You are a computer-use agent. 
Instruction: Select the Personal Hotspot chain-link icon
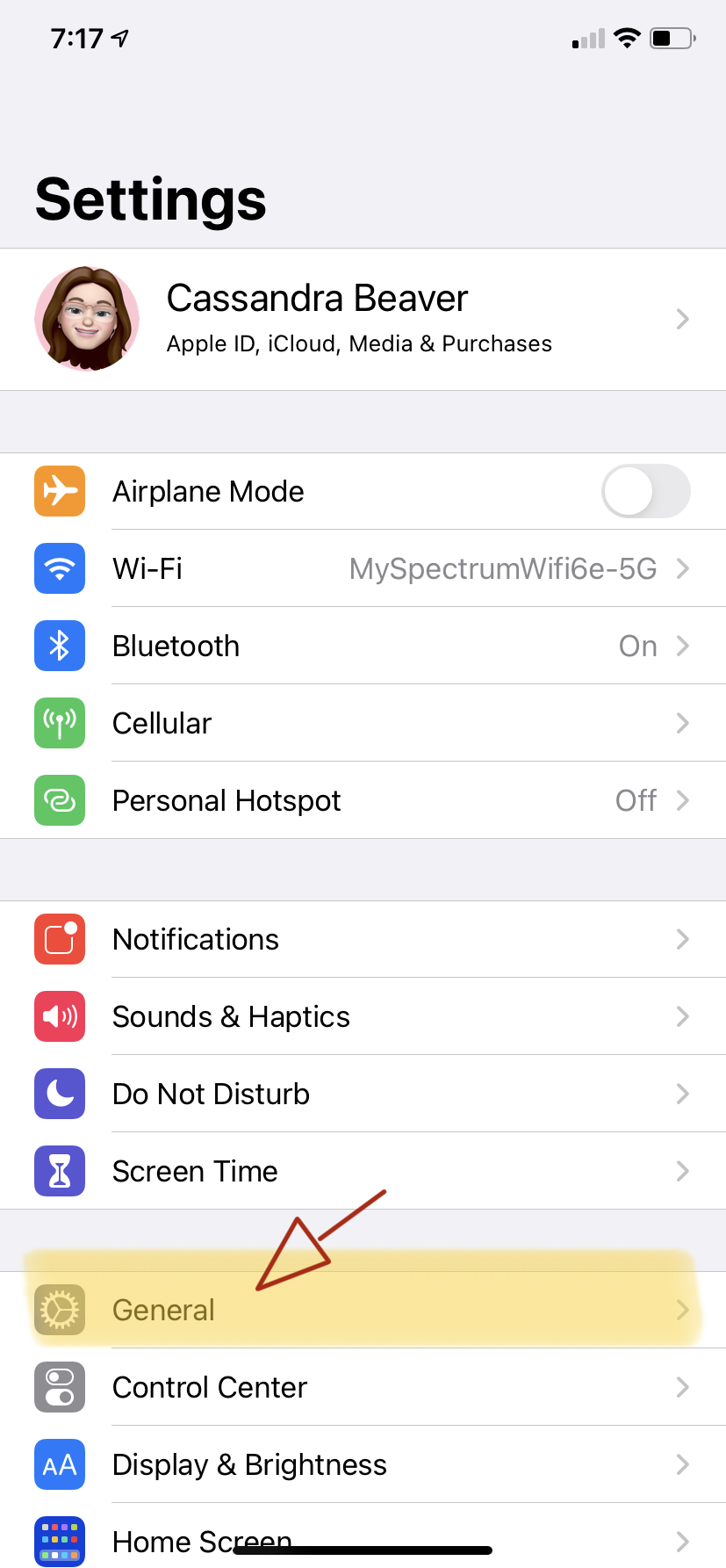pos(59,800)
